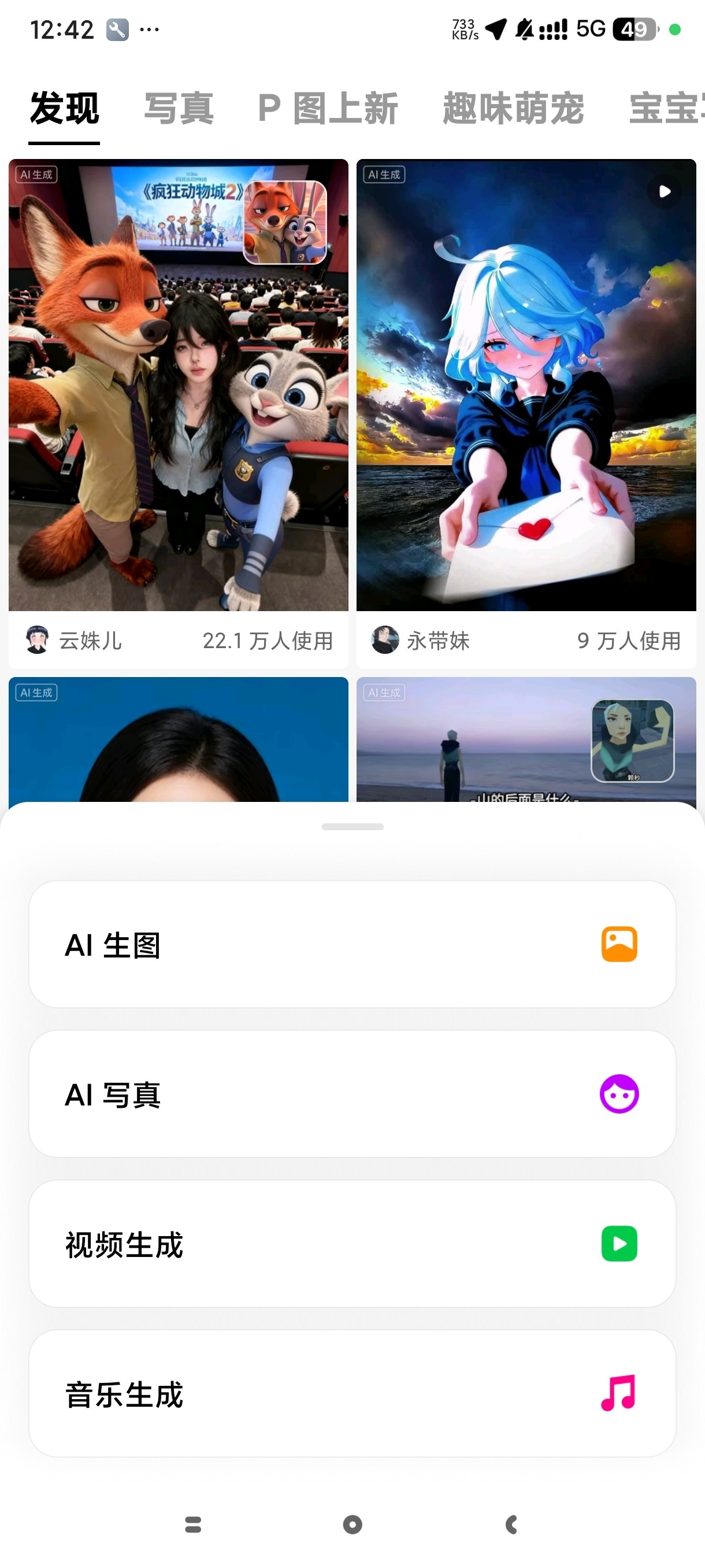The image size is (705, 1568).
Task: Select the AI 写真 option
Action: tap(352, 1094)
